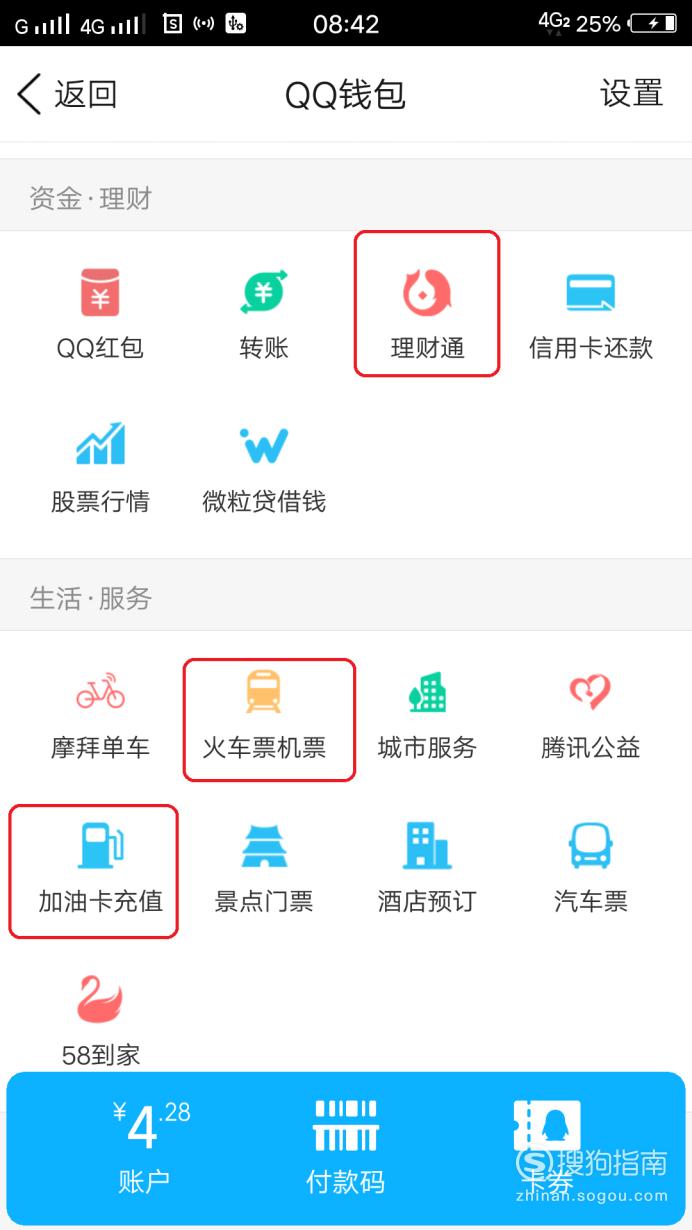692x1230 pixels.
Task: View the 账户 balance
Action: tap(145, 1148)
